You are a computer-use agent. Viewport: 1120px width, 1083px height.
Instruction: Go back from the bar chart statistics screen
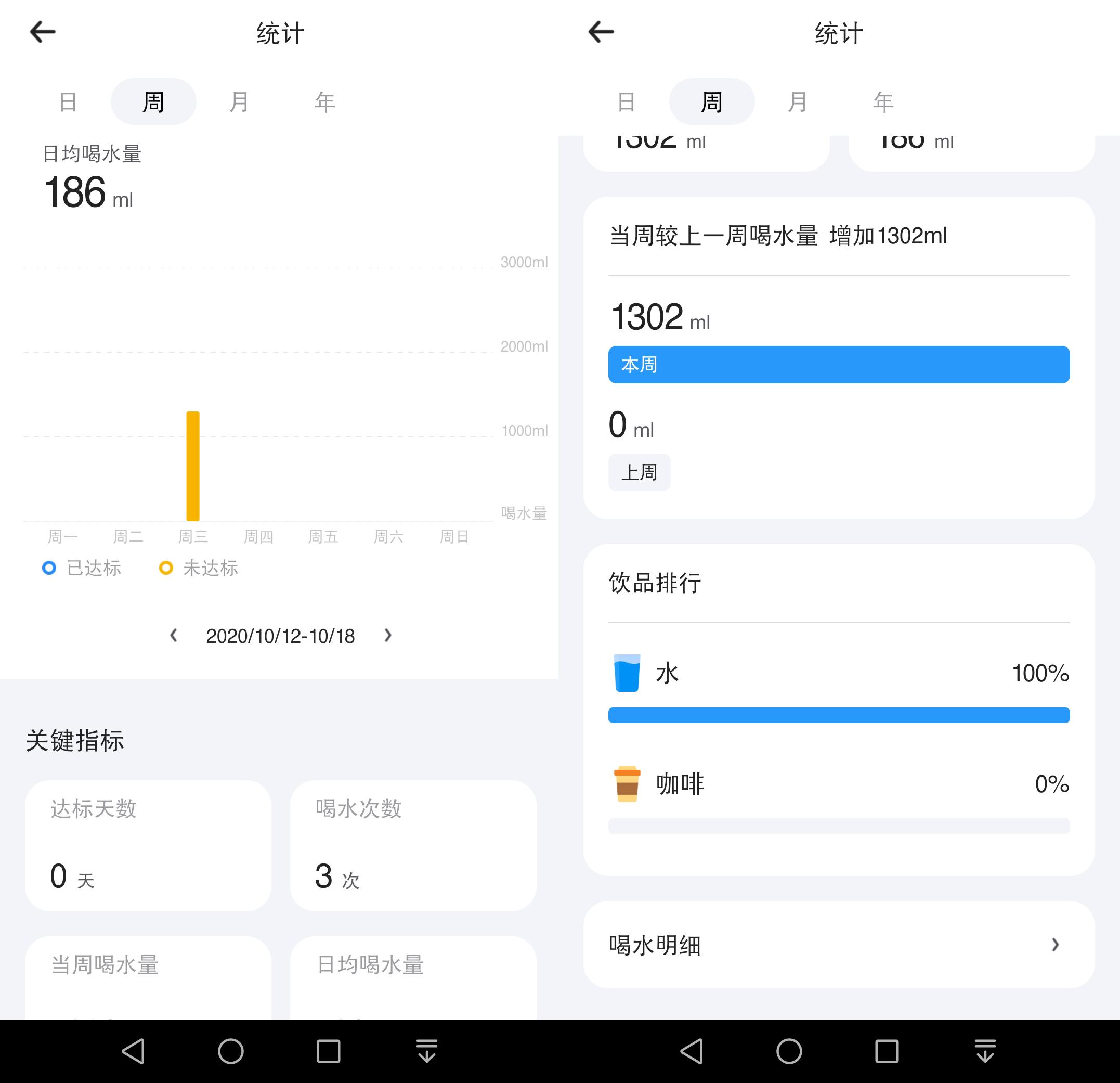pyautogui.click(x=43, y=32)
